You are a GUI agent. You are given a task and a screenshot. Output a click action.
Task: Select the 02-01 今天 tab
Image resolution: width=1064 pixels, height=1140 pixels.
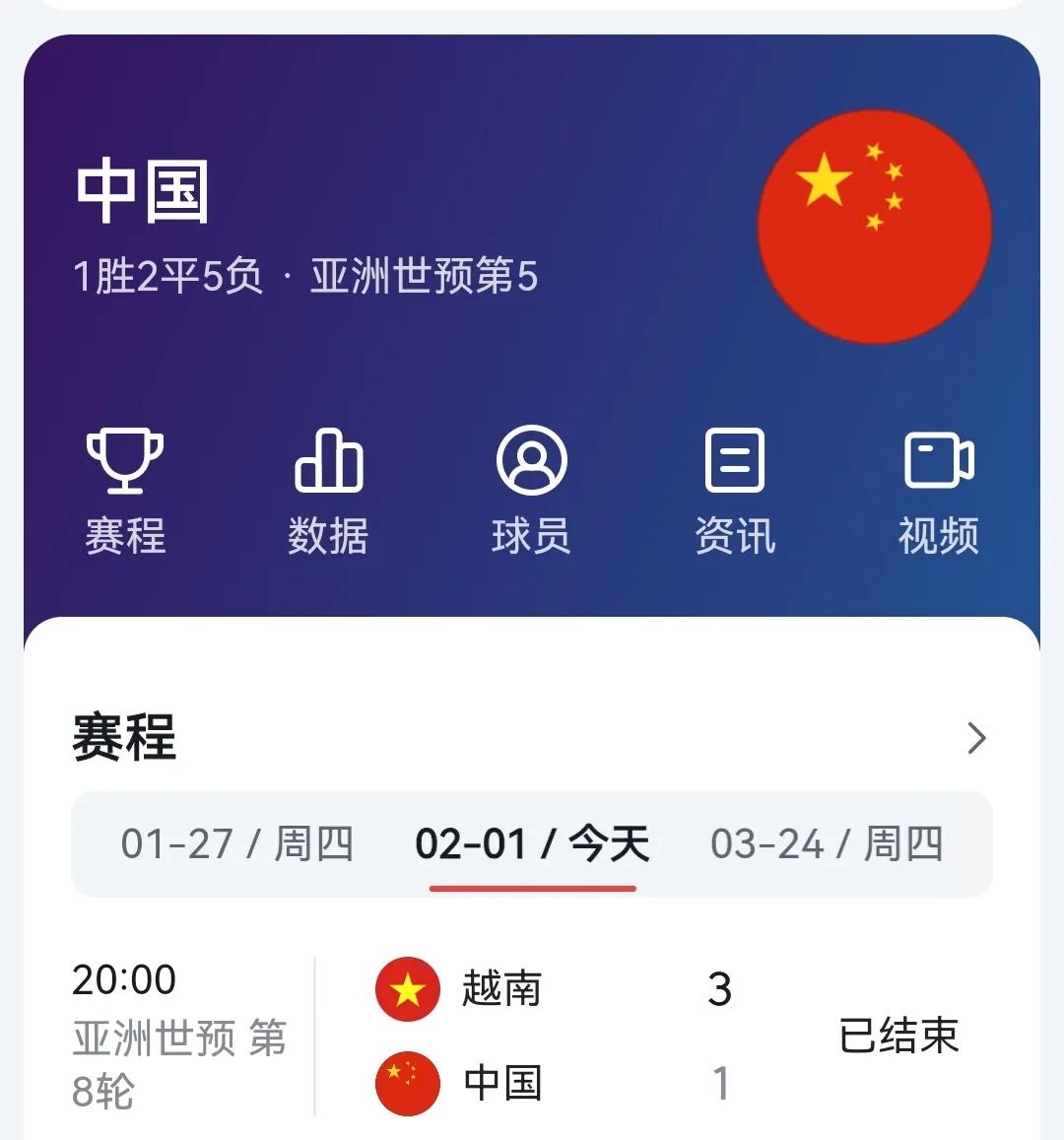click(533, 844)
